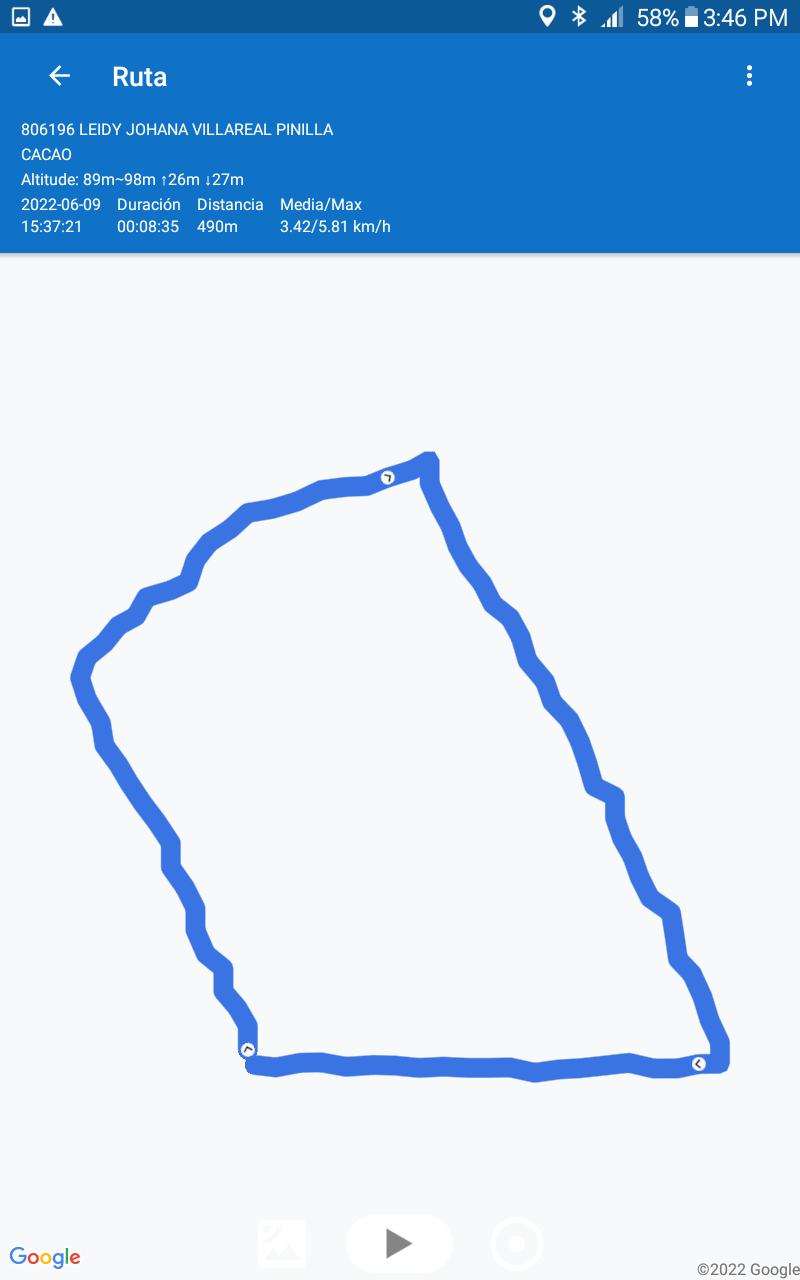Image resolution: width=800 pixels, height=1280 pixels.
Task: Open the three-dot overflow menu
Action: point(749,76)
